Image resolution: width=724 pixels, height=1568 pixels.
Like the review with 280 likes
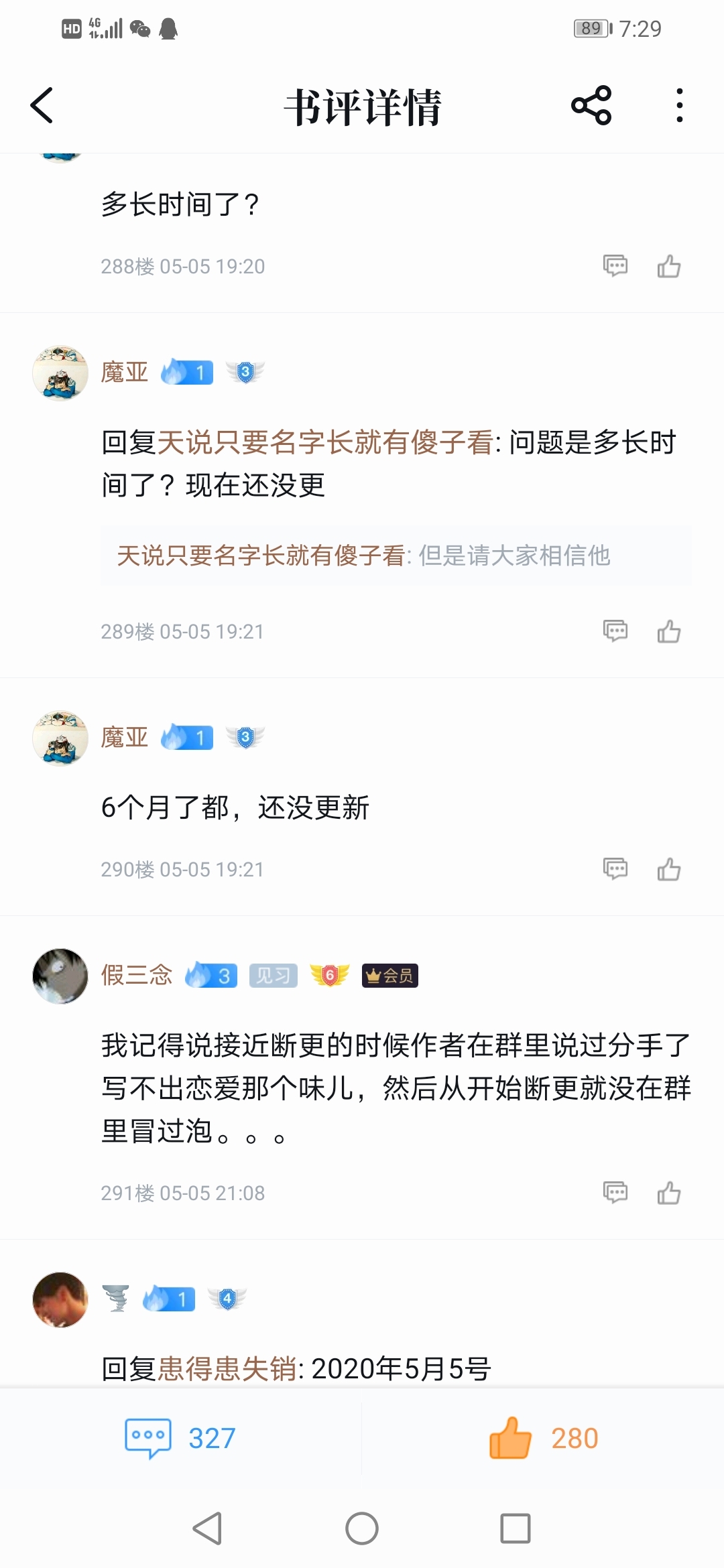[543, 1439]
